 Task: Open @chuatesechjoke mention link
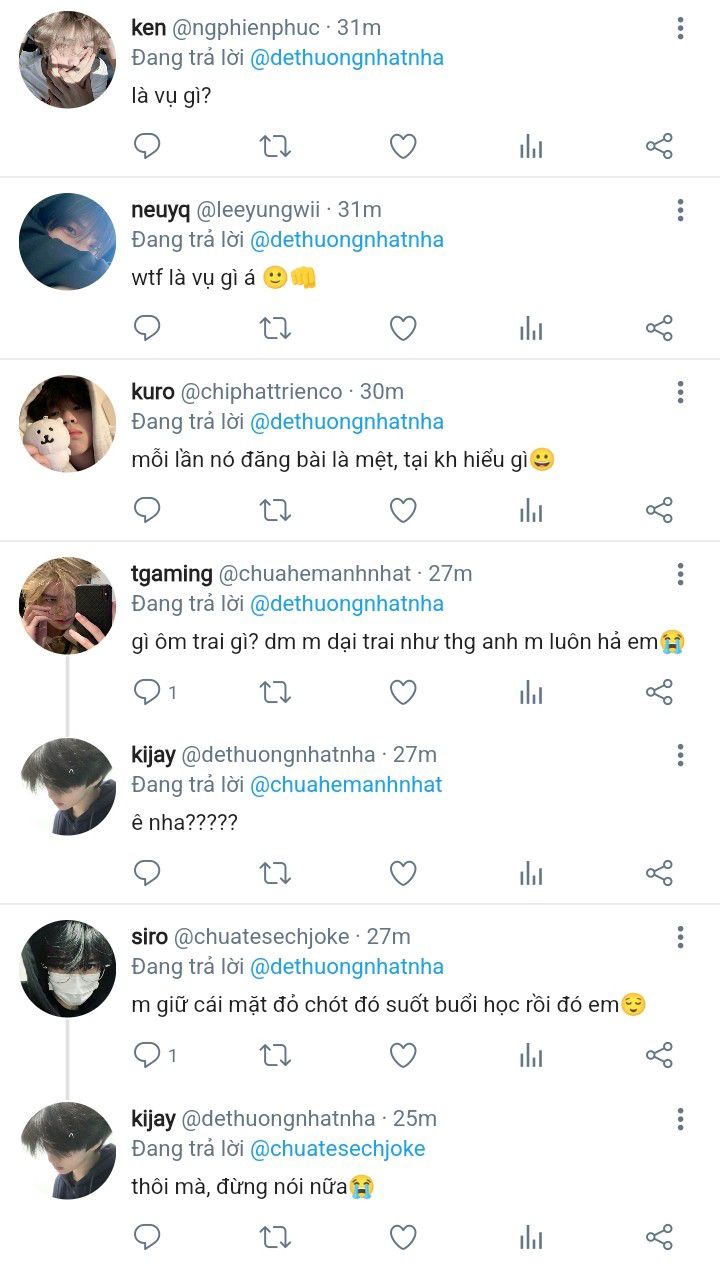337,1149
